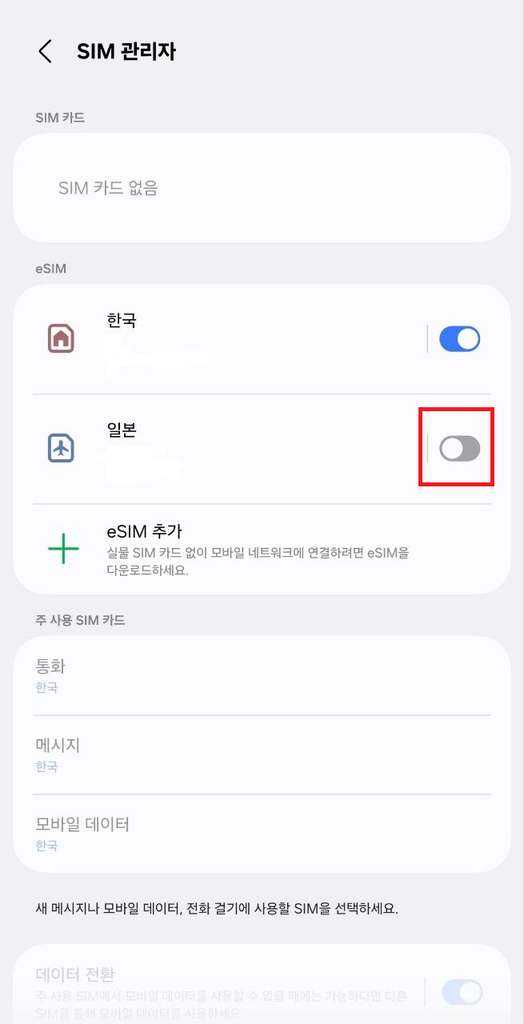Open the 한국 eSIM details

click(x=222, y=340)
